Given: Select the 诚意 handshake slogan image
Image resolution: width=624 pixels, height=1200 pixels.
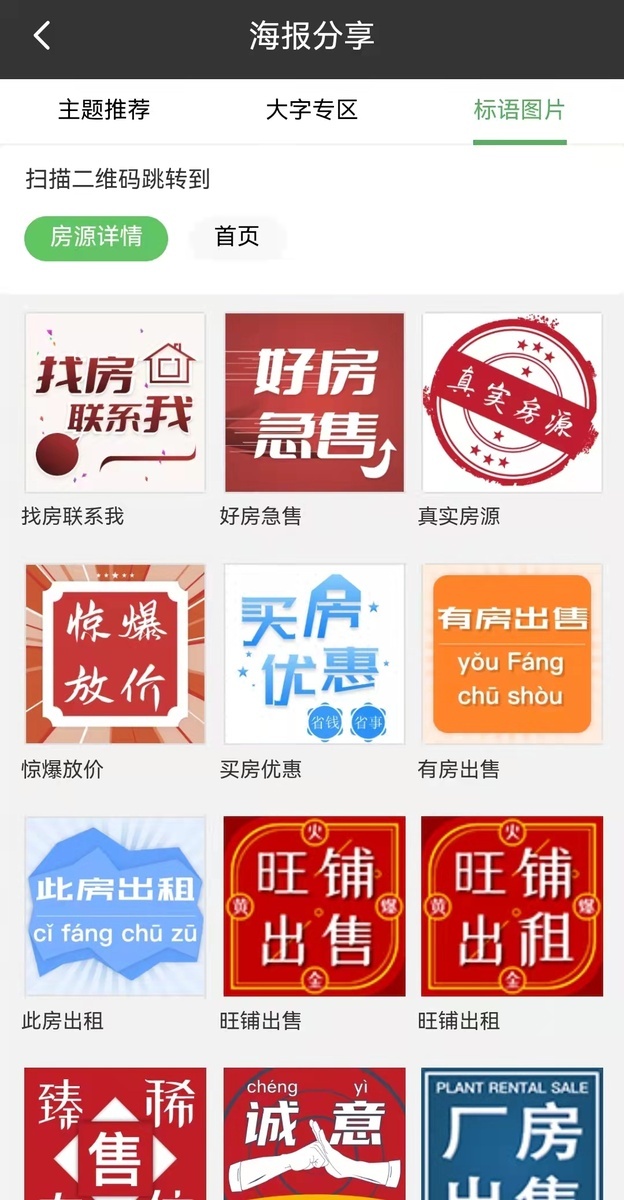Looking at the screenshot, I should click(314, 1135).
